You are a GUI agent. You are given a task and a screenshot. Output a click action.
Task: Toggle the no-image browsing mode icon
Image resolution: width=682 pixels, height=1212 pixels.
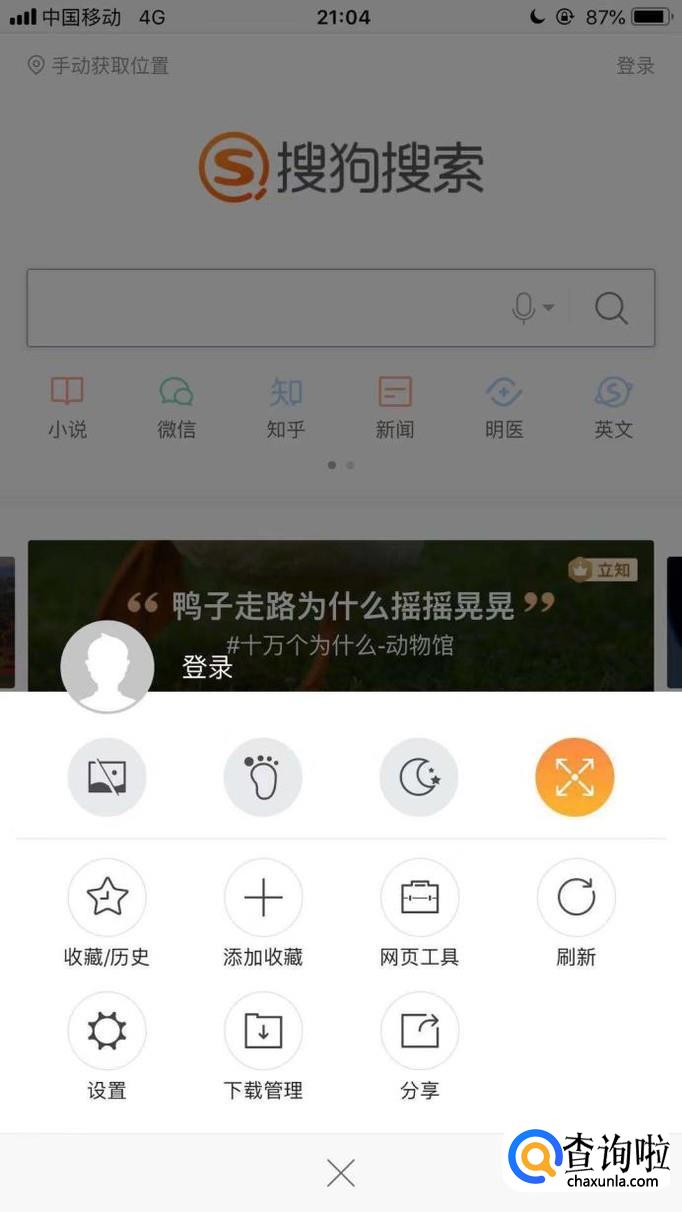click(107, 777)
